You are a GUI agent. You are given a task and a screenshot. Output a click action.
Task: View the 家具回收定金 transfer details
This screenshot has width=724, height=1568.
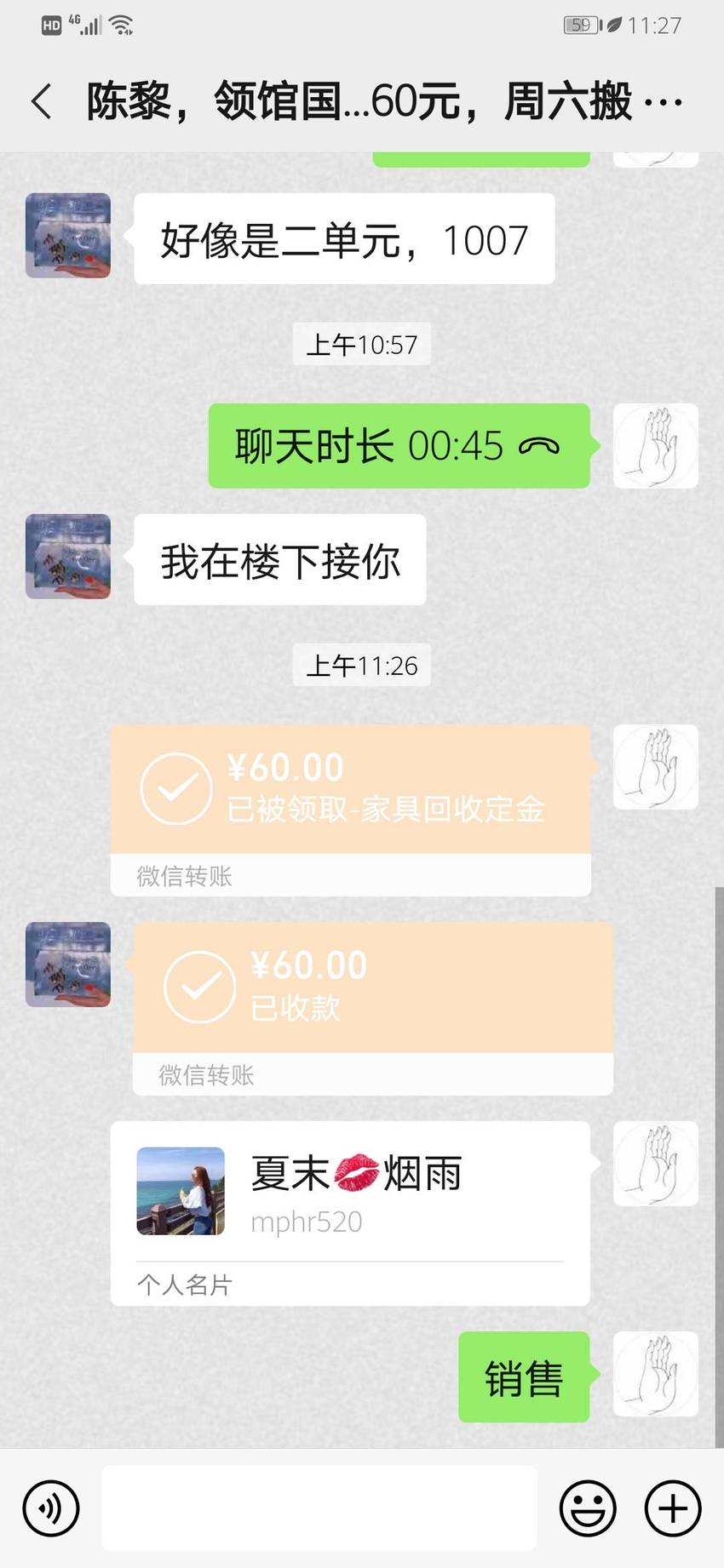(351, 810)
